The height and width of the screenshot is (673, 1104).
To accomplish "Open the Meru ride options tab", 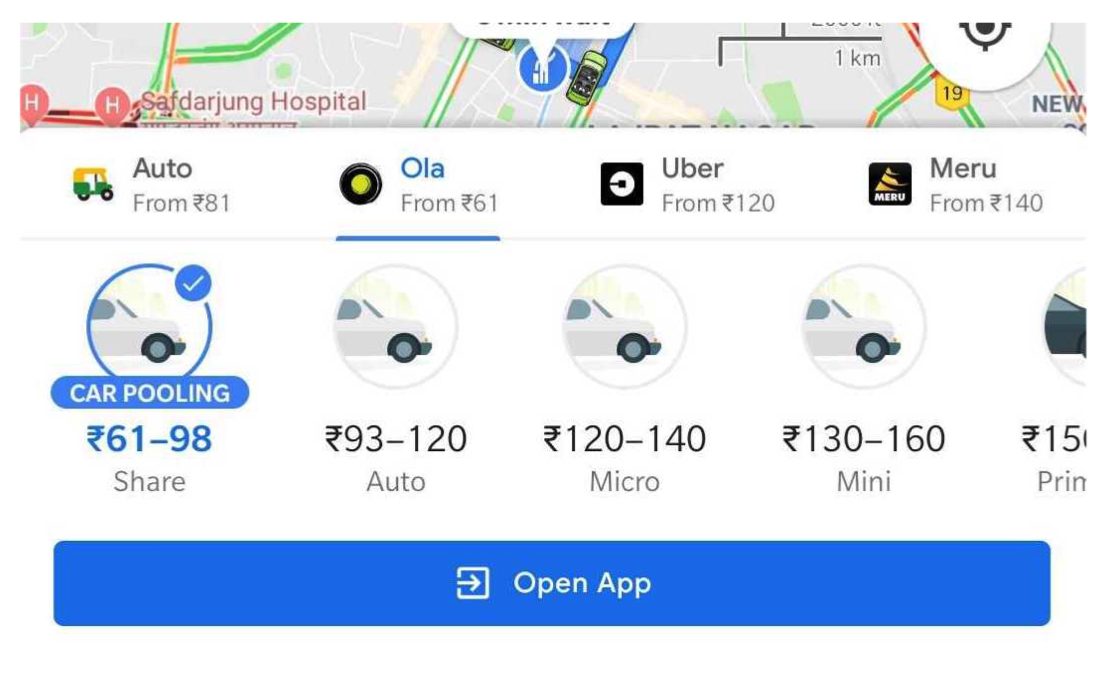I will click(x=955, y=186).
